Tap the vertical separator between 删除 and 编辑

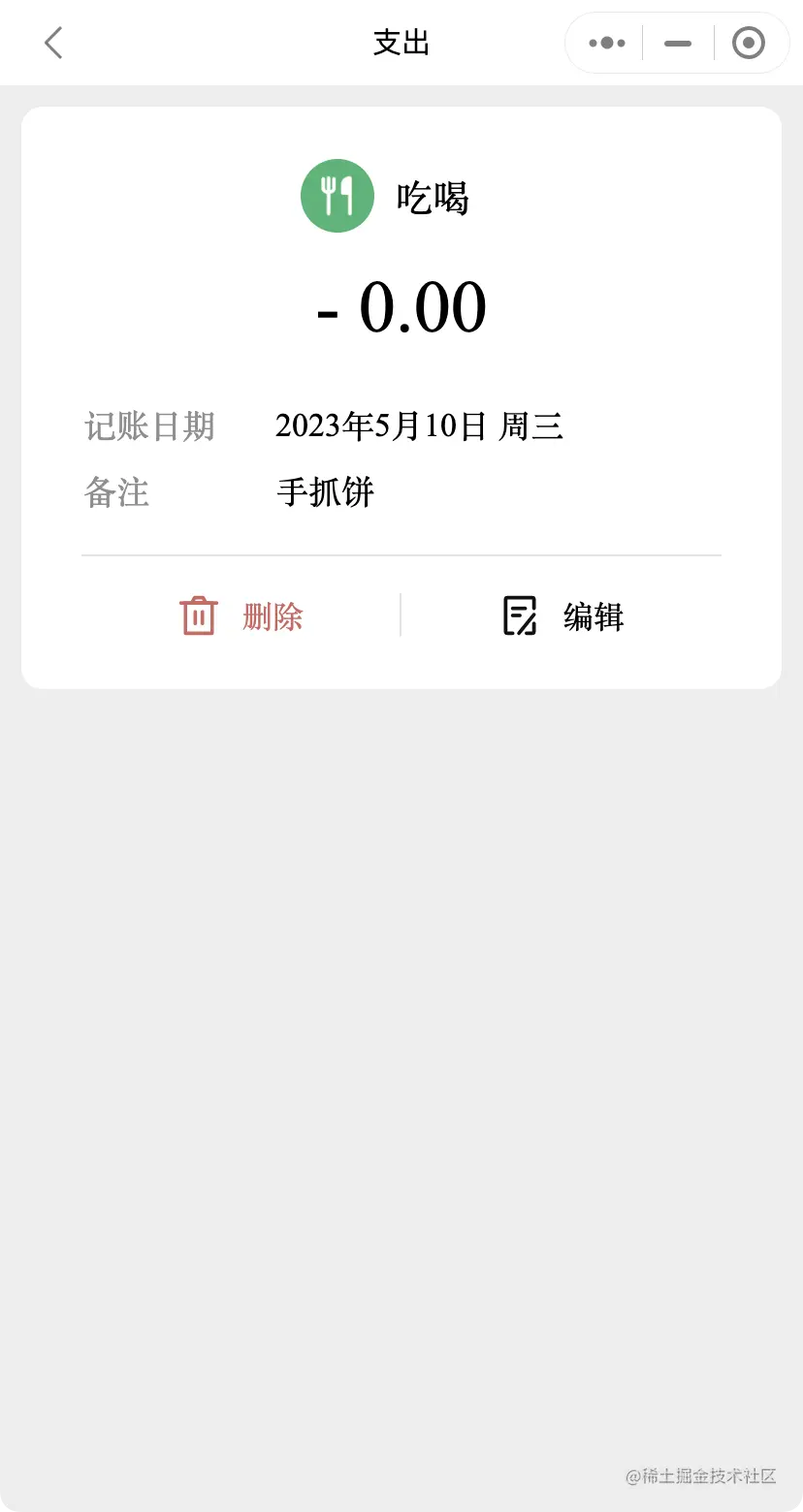400,615
